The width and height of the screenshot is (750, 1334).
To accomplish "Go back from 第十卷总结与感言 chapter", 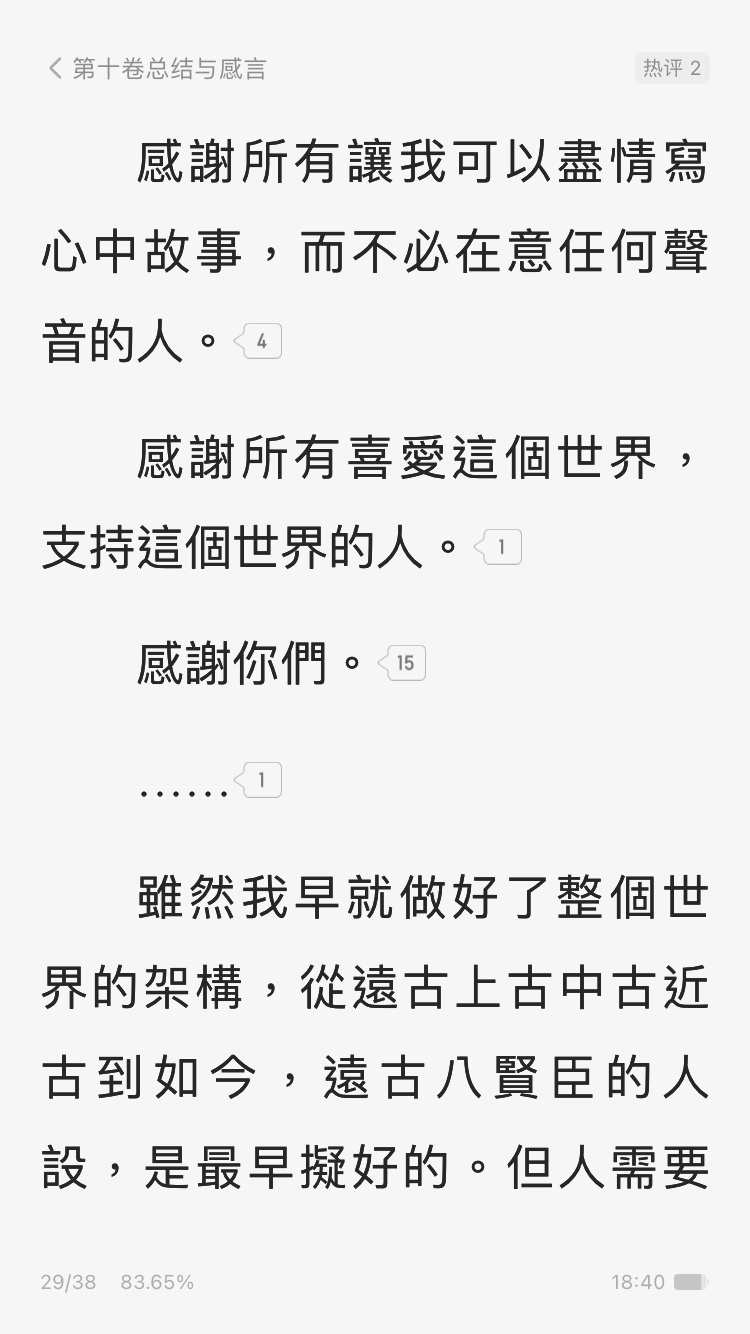I will [x=55, y=68].
